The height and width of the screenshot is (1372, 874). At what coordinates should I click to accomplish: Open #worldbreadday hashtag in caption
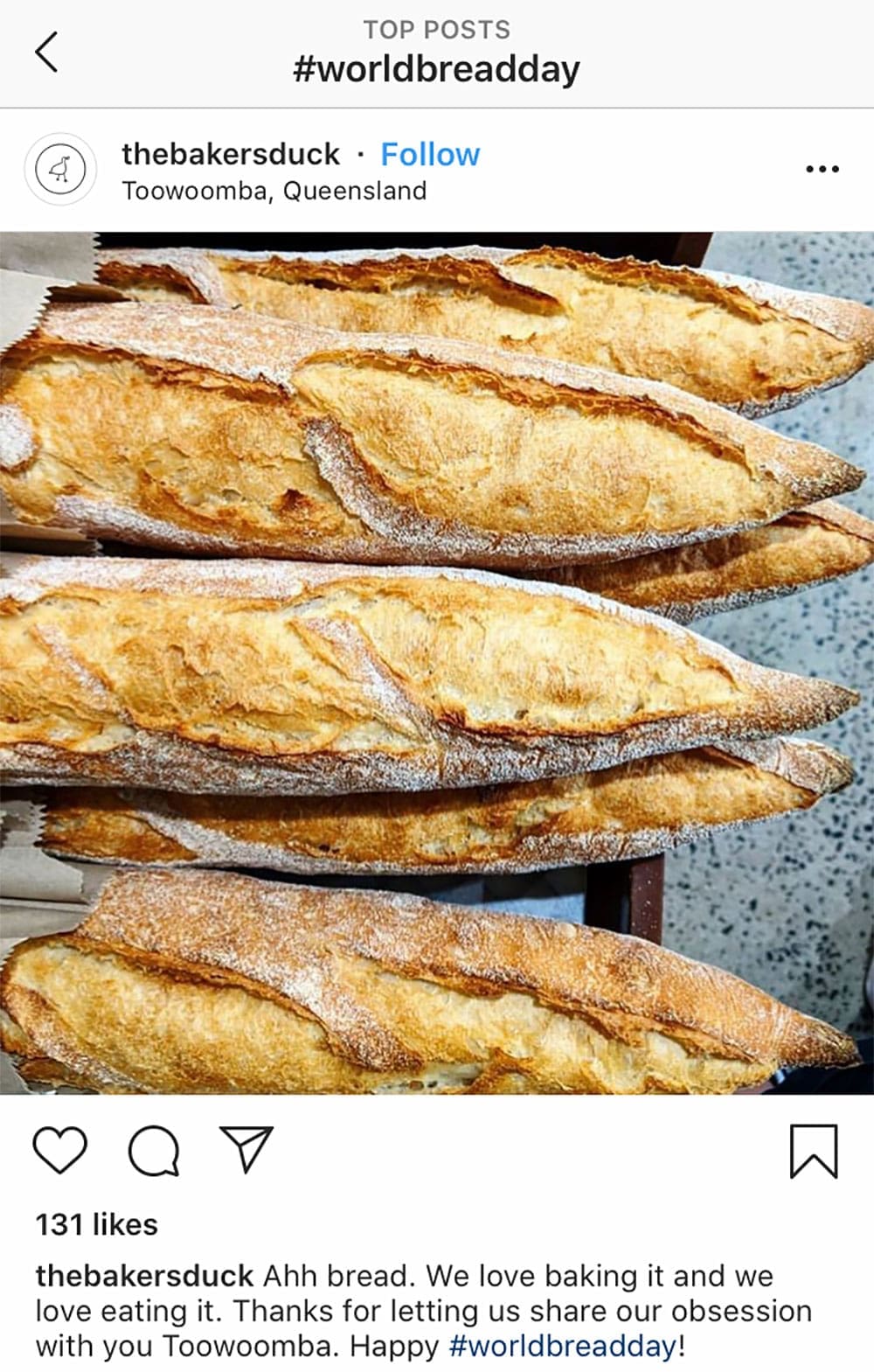pos(562,1346)
